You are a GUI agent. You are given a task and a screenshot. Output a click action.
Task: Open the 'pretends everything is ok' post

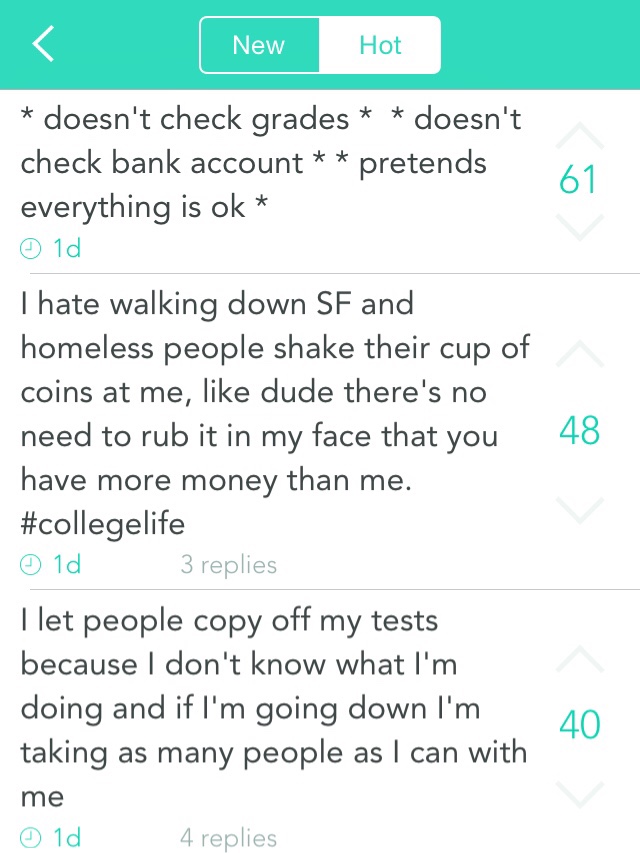270,163
